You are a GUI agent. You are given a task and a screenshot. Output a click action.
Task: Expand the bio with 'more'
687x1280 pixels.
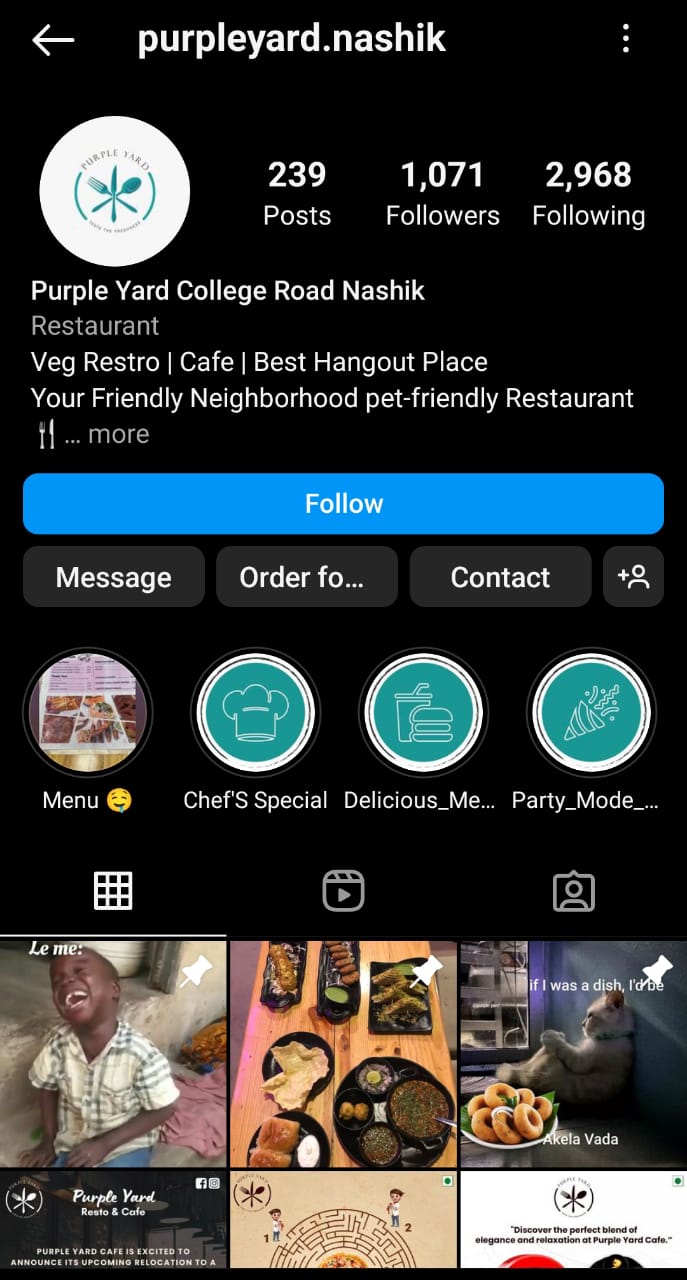[x=118, y=434]
